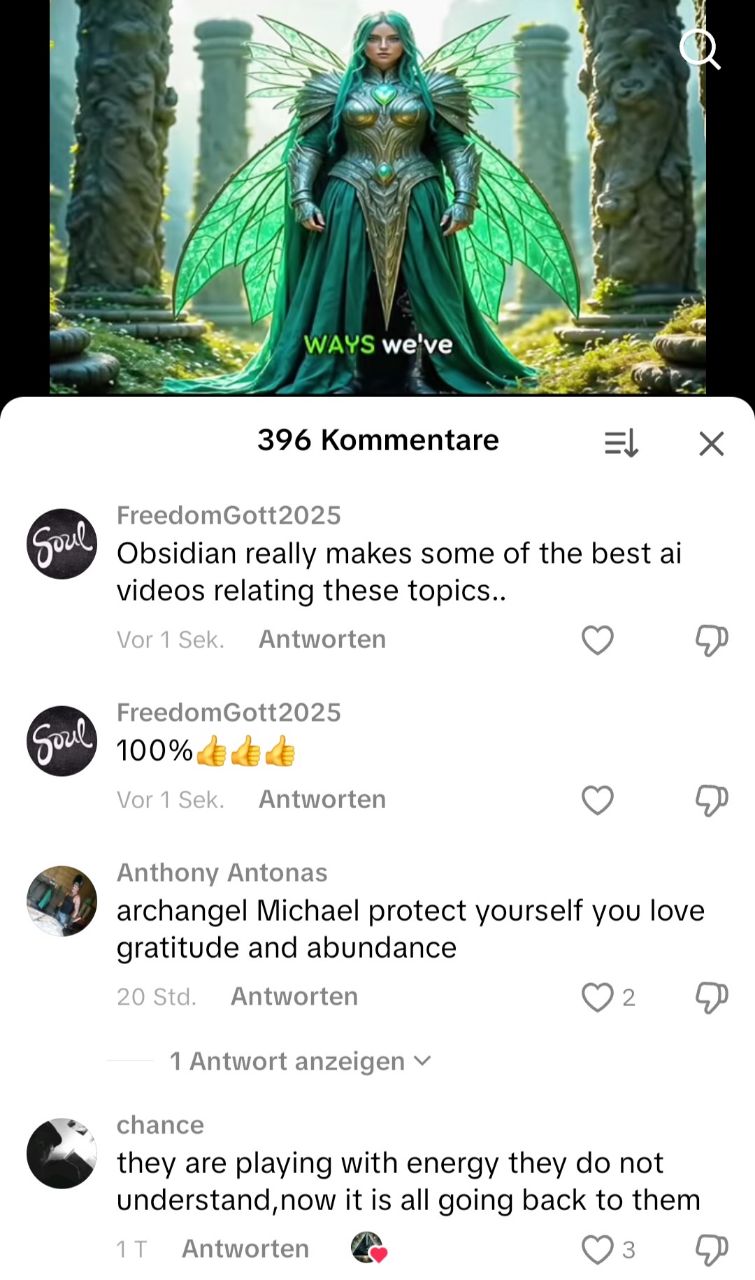
Task: Reply to the 100% thumbs-up comment
Action: pos(322,800)
